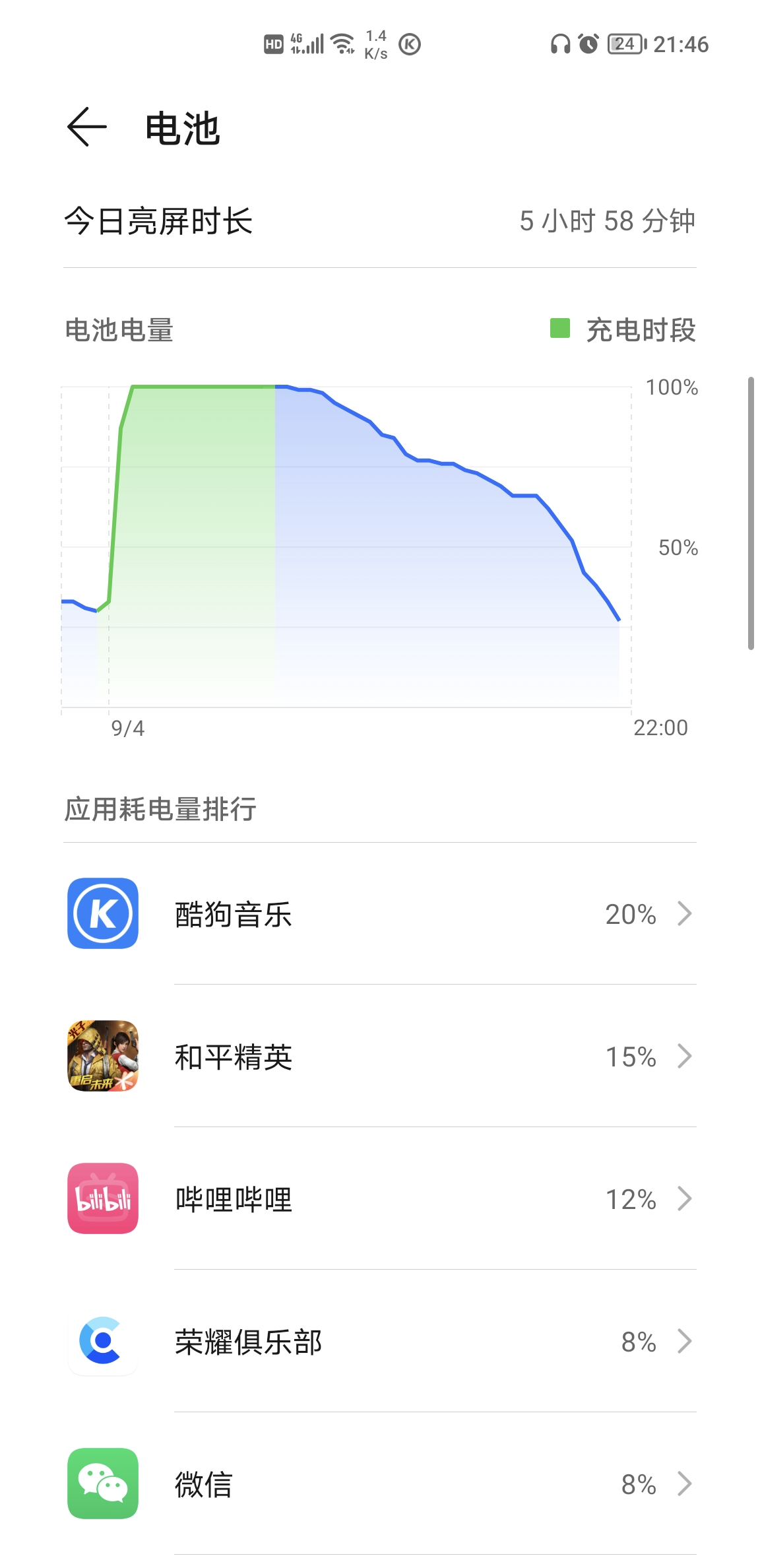
Task: Go back from the 电池 screen
Action: [87, 127]
